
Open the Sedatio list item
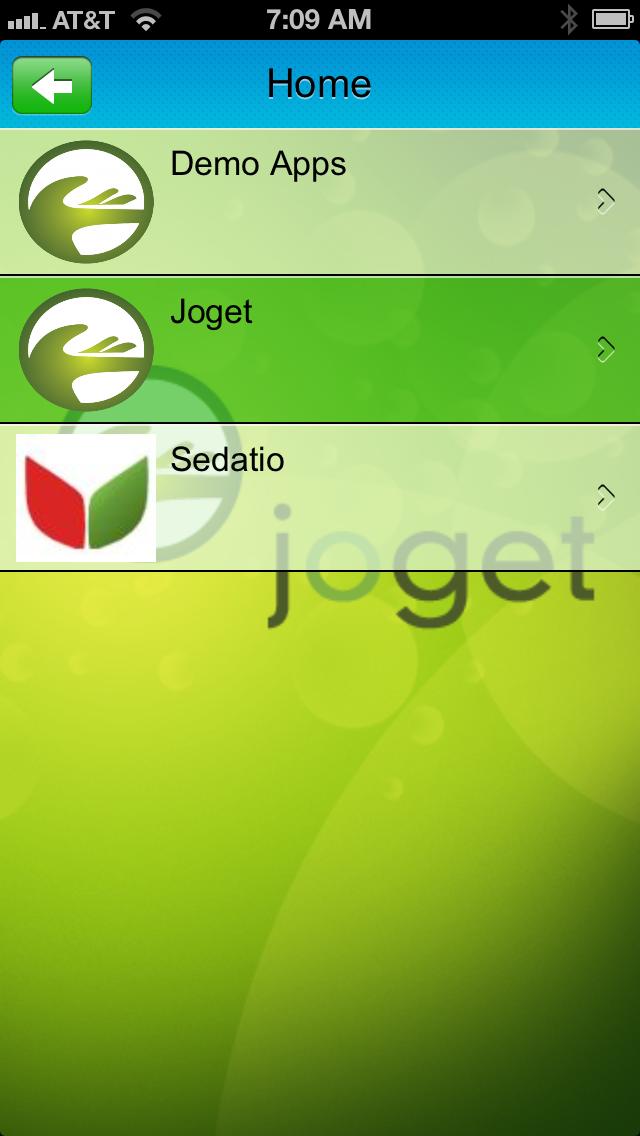pyautogui.click(x=320, y=497)
